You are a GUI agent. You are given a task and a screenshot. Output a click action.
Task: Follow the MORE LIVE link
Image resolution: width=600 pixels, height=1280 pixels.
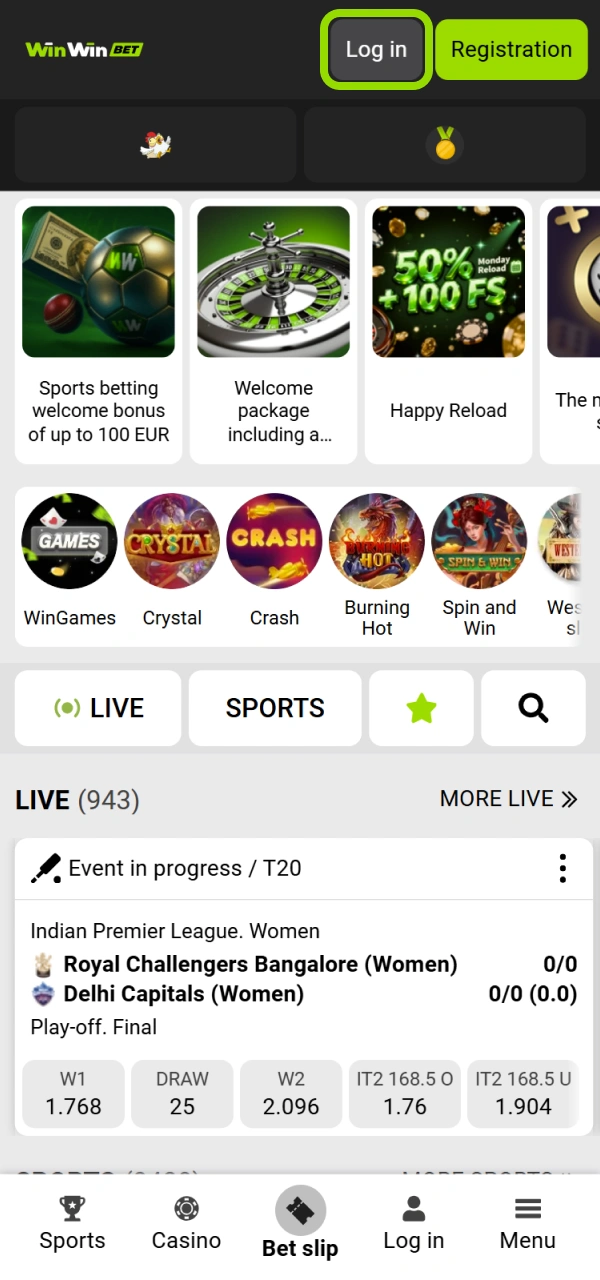(x=509, y=799)
